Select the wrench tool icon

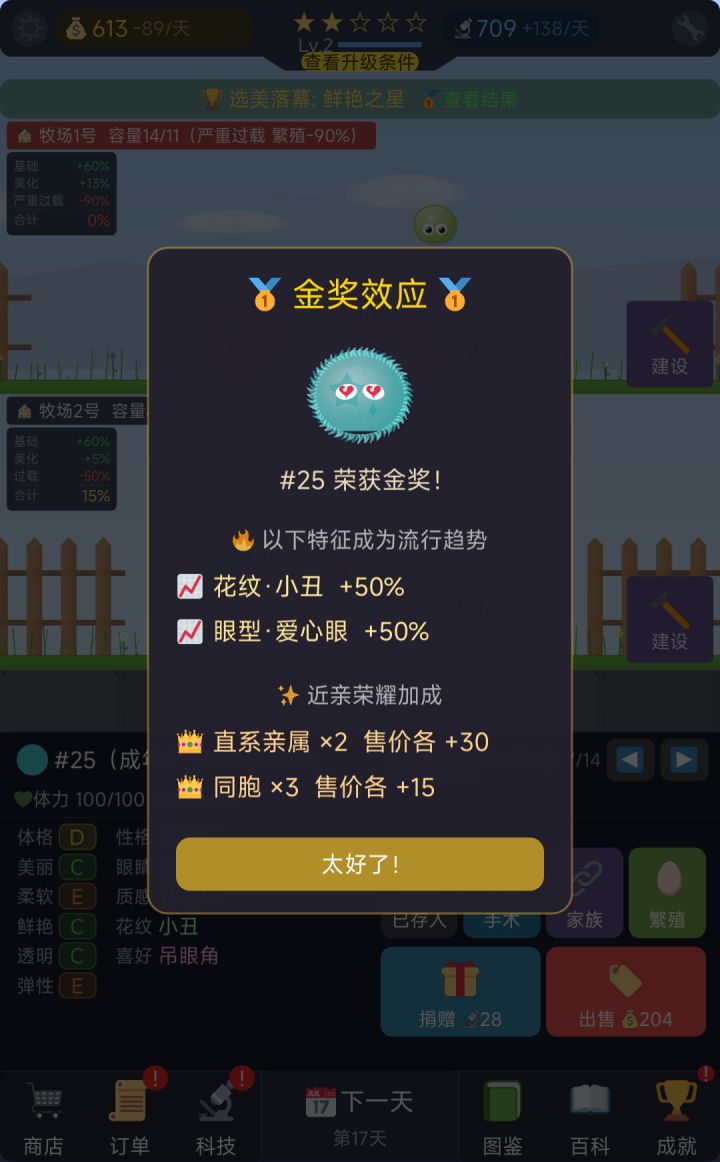point(692,27)
